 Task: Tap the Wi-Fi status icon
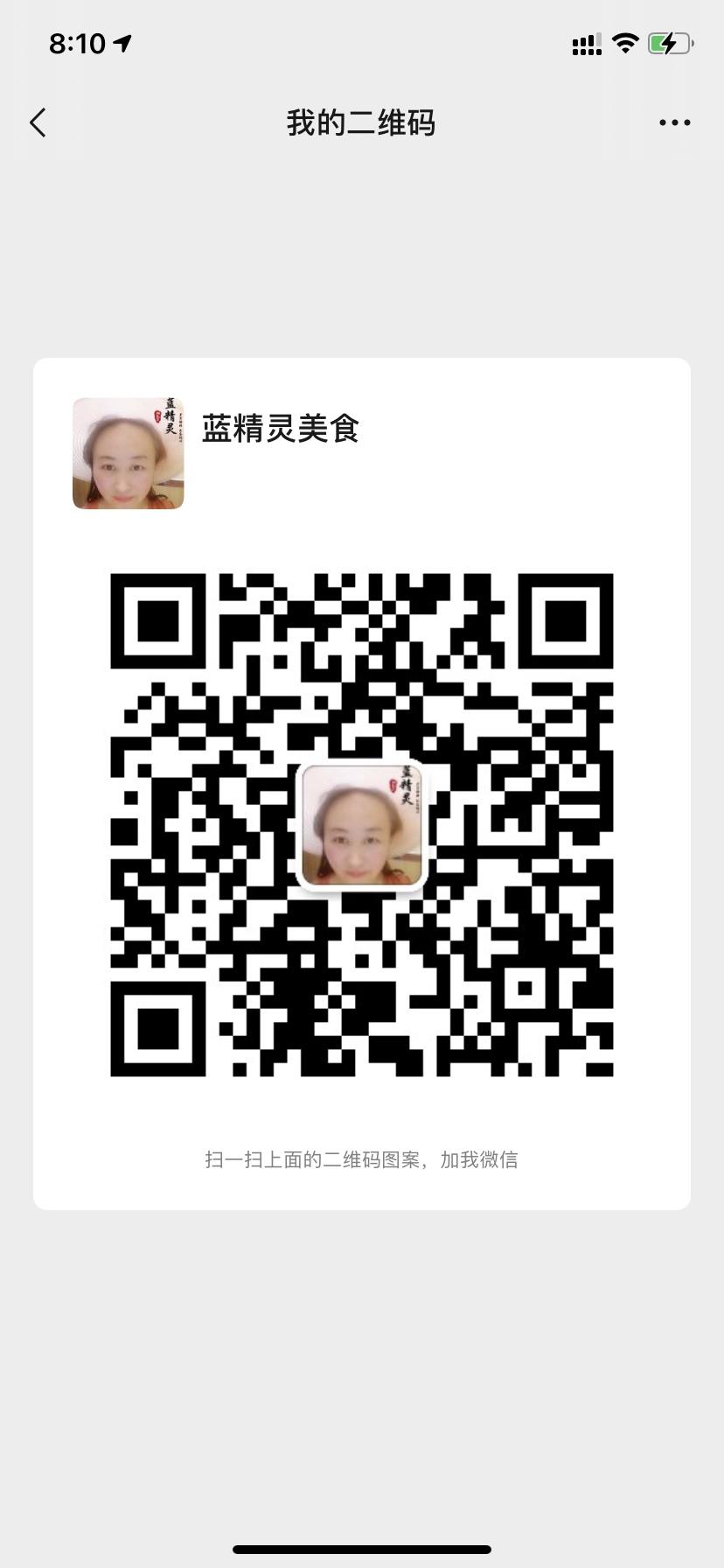pos(625,42)
